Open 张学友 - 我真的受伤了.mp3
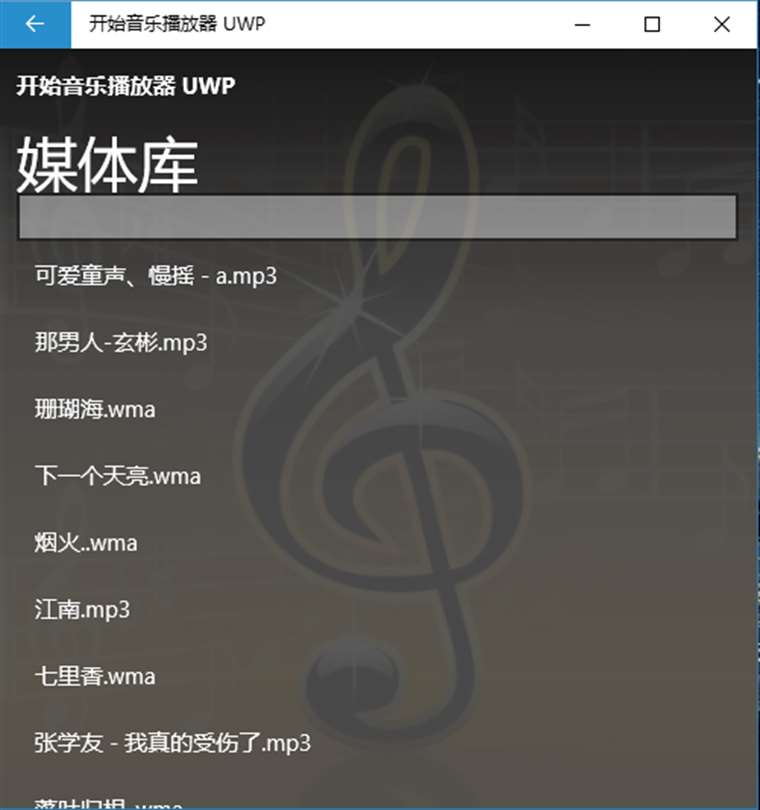 [x=172, y=743]
